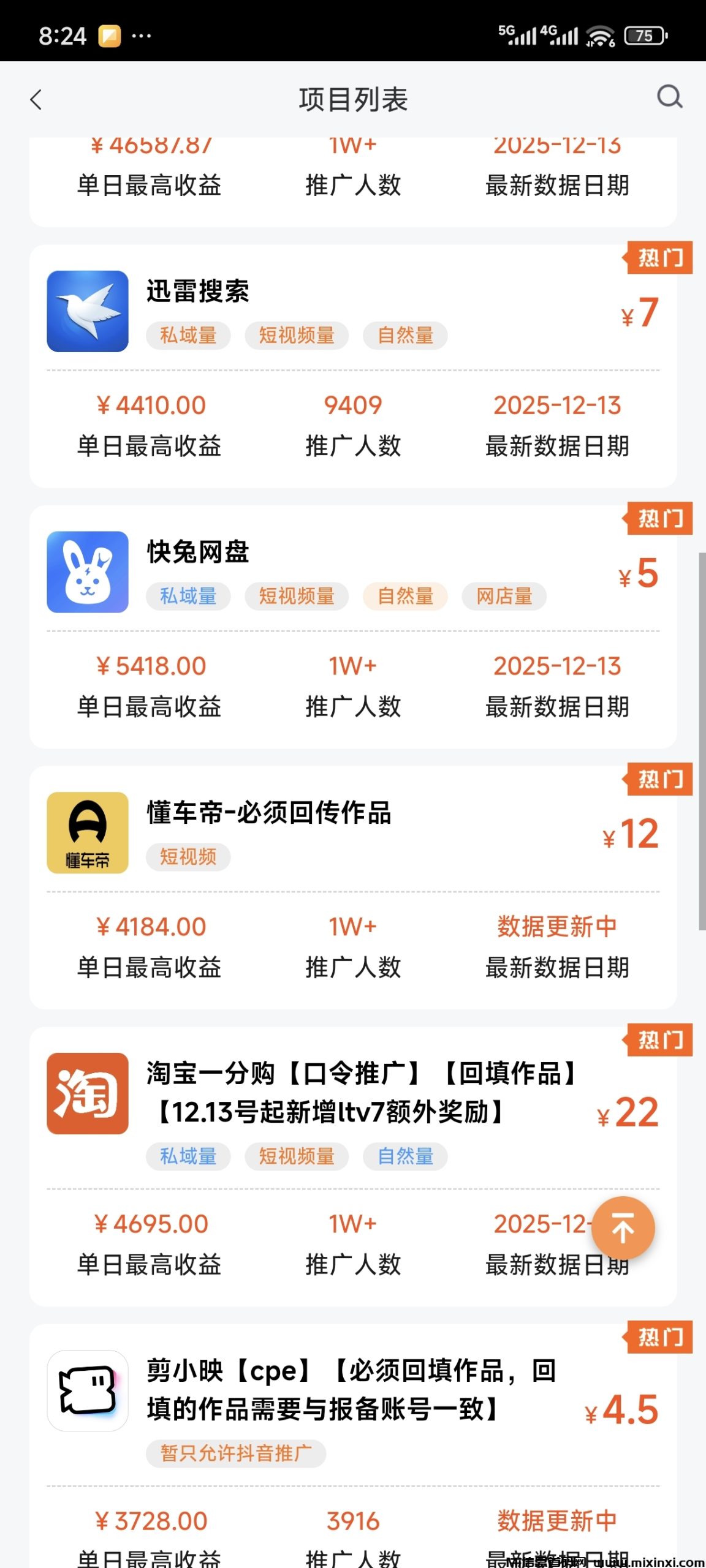706x1568 pixels.
Task: Open the search magnifier icon
Action: tap(669, 98)
